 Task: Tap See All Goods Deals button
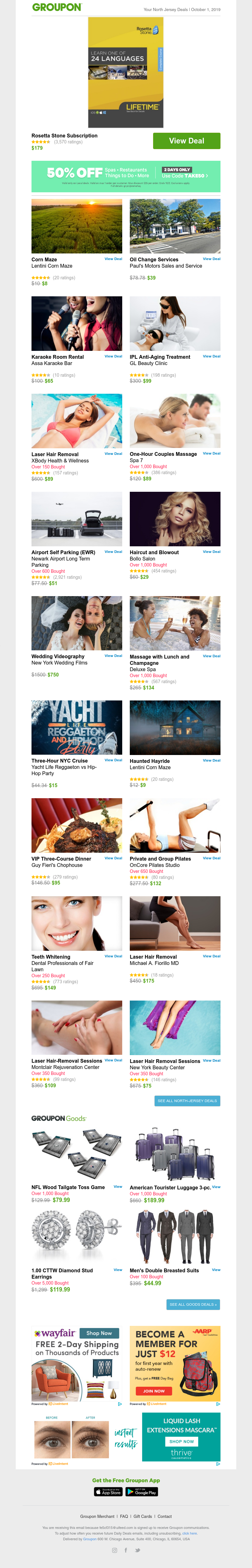click(192, 1304)
